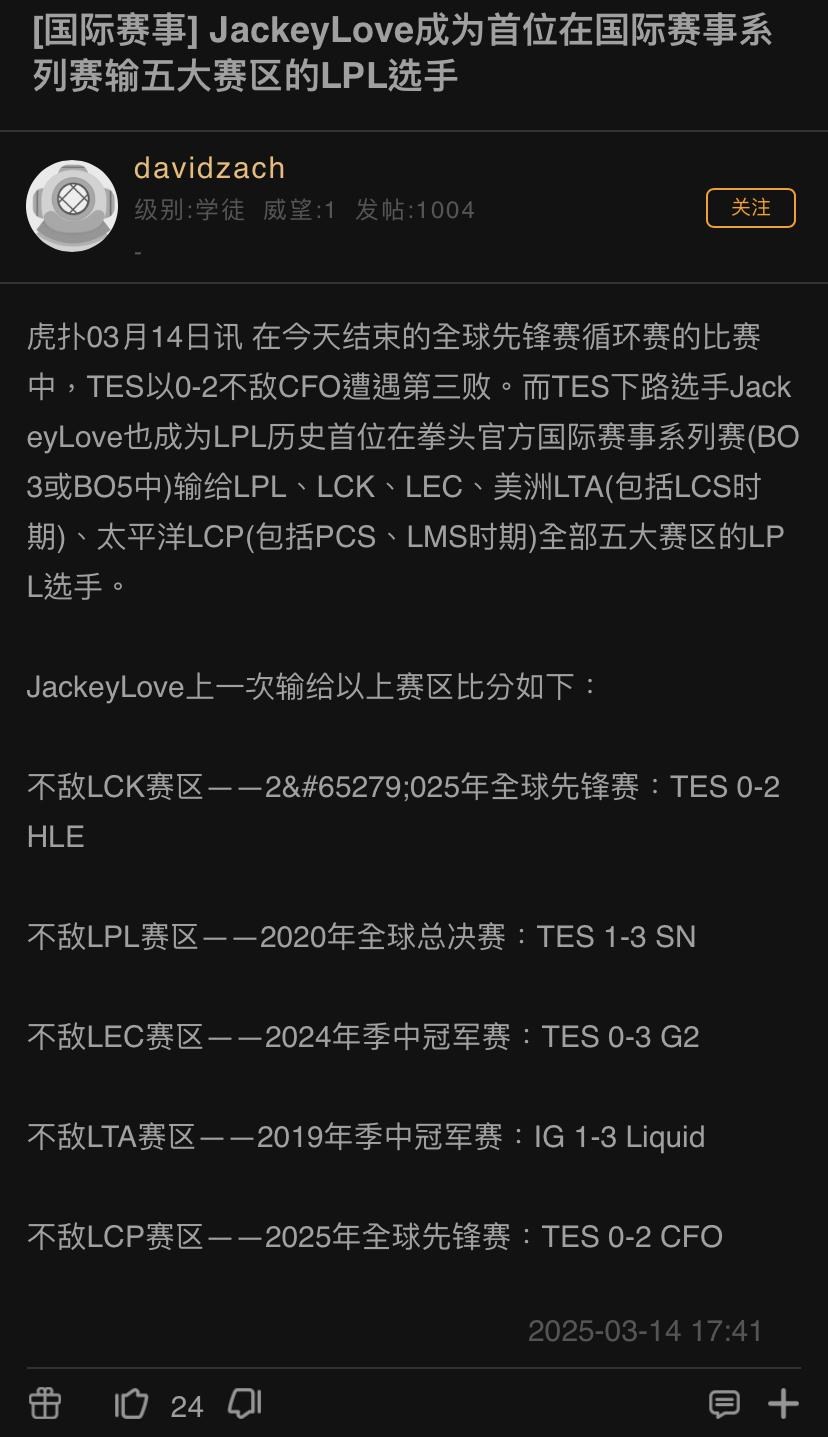Like this post with thumbs up

pos(132,1404)
